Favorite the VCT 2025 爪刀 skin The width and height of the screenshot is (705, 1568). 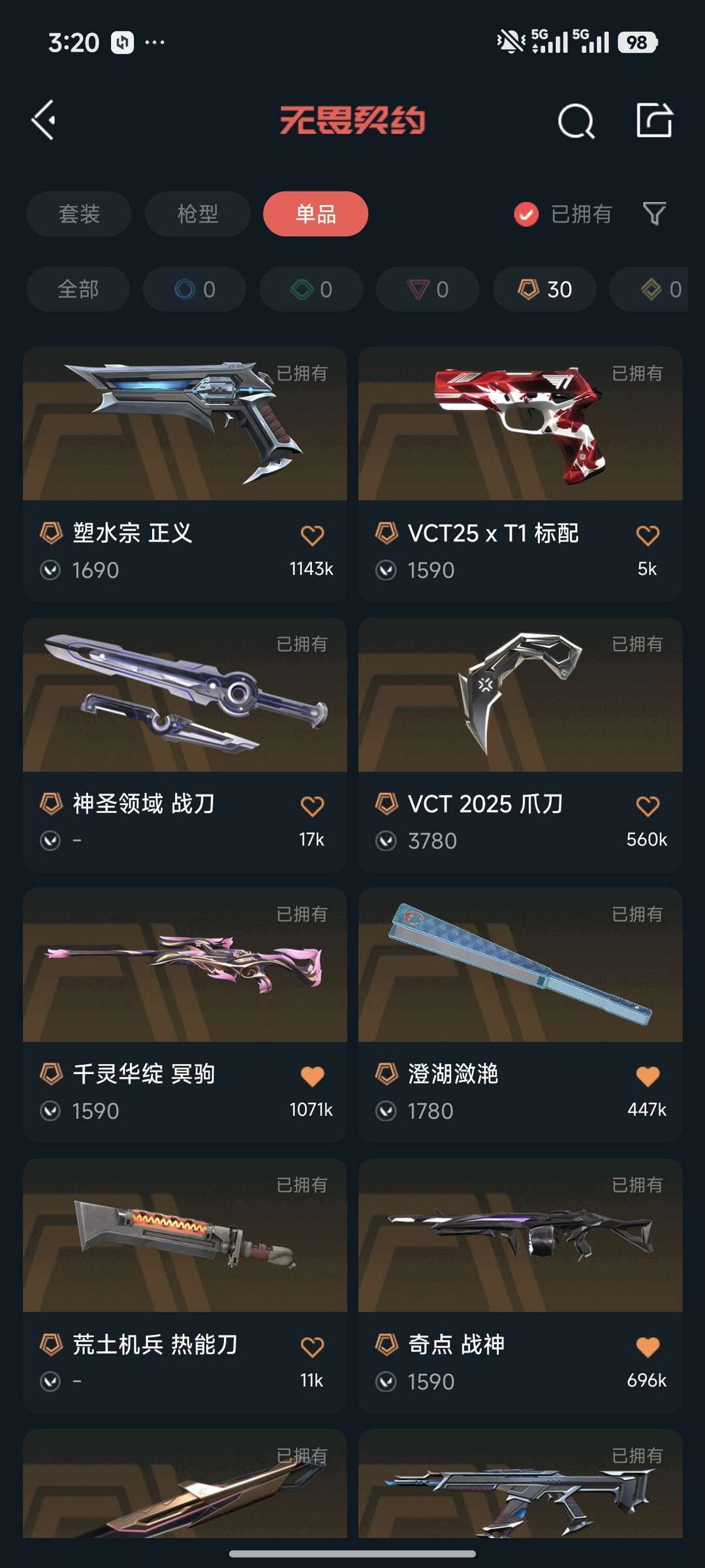647,805
